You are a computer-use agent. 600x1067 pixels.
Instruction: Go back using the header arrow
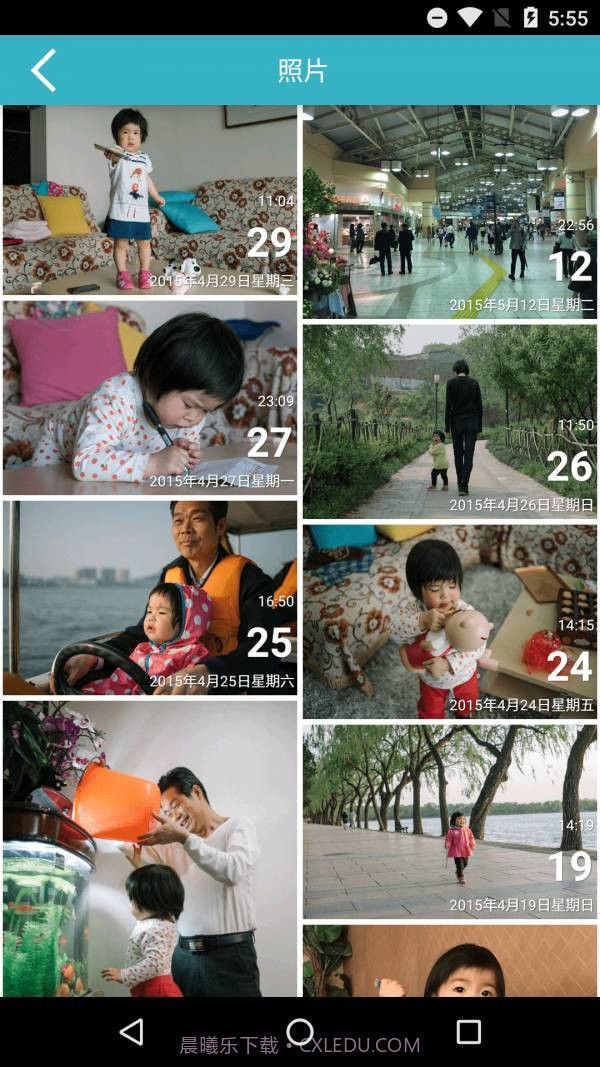point(43,71)
